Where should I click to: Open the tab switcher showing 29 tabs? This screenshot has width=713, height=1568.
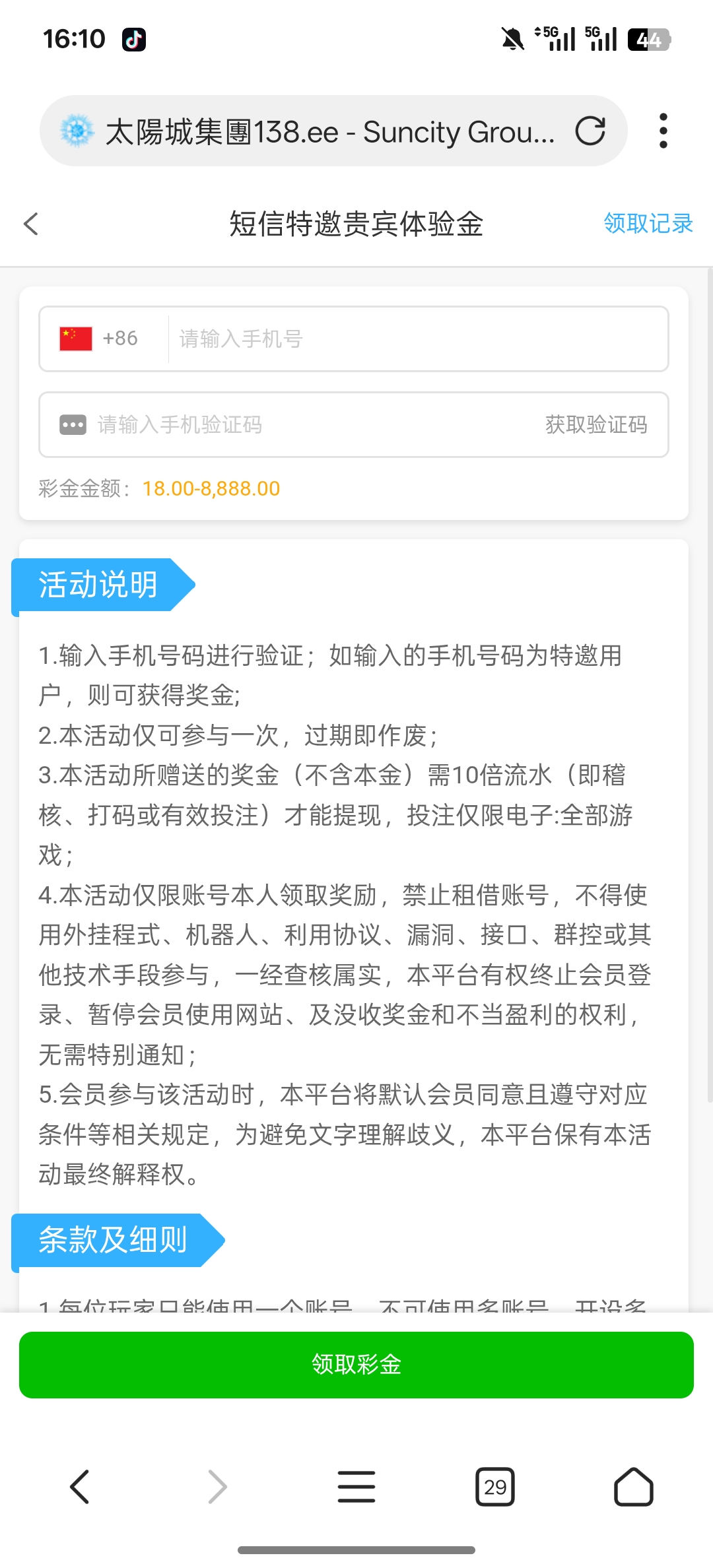495,1487
